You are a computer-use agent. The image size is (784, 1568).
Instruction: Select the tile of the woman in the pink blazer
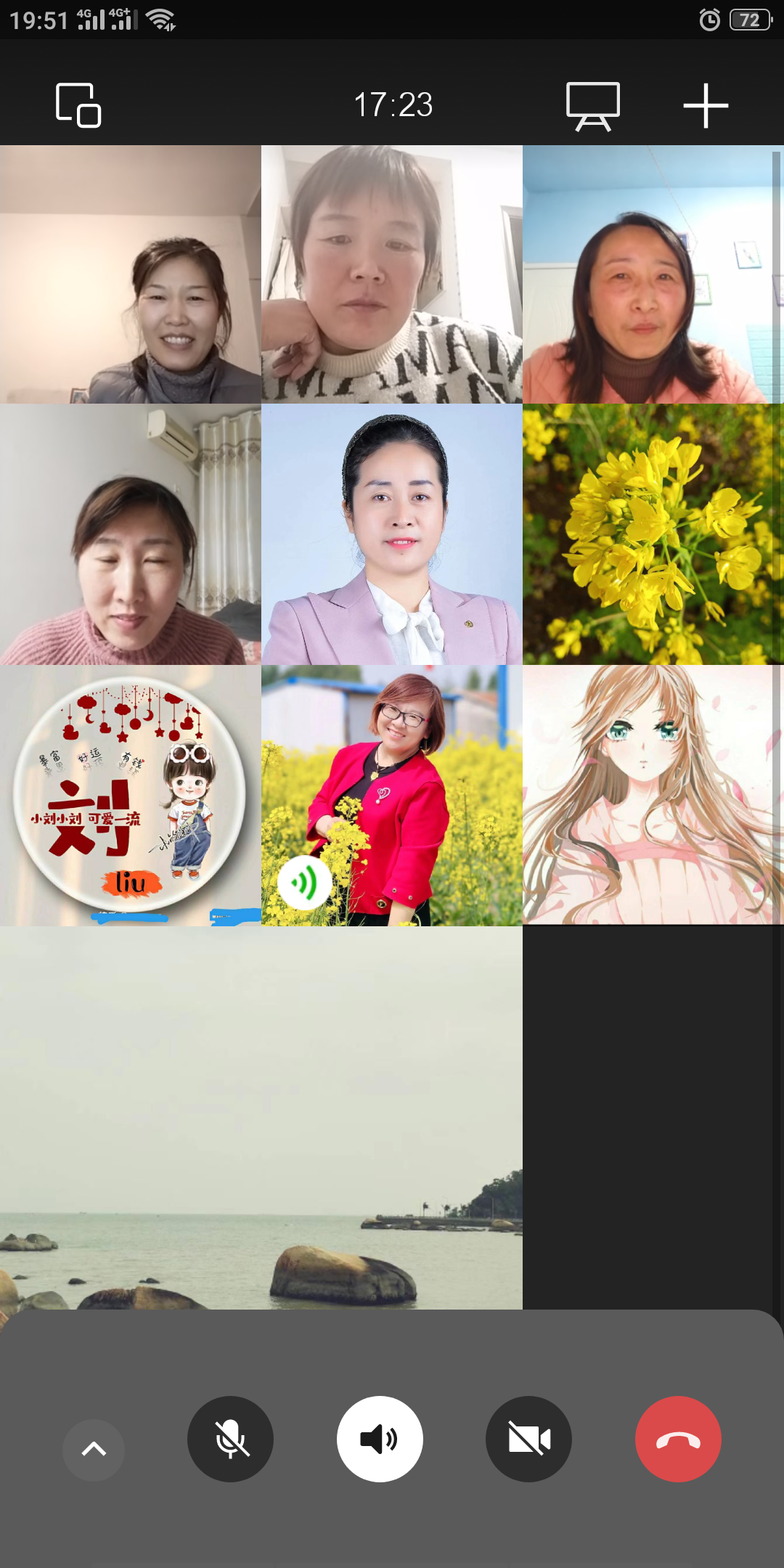pos(392,534)
